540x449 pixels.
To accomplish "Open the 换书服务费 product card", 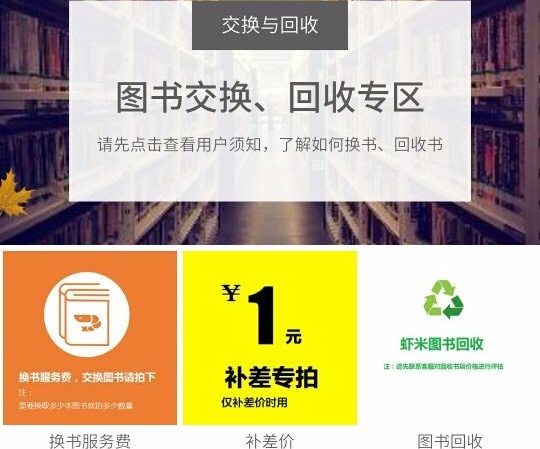I will click(90, 338).
